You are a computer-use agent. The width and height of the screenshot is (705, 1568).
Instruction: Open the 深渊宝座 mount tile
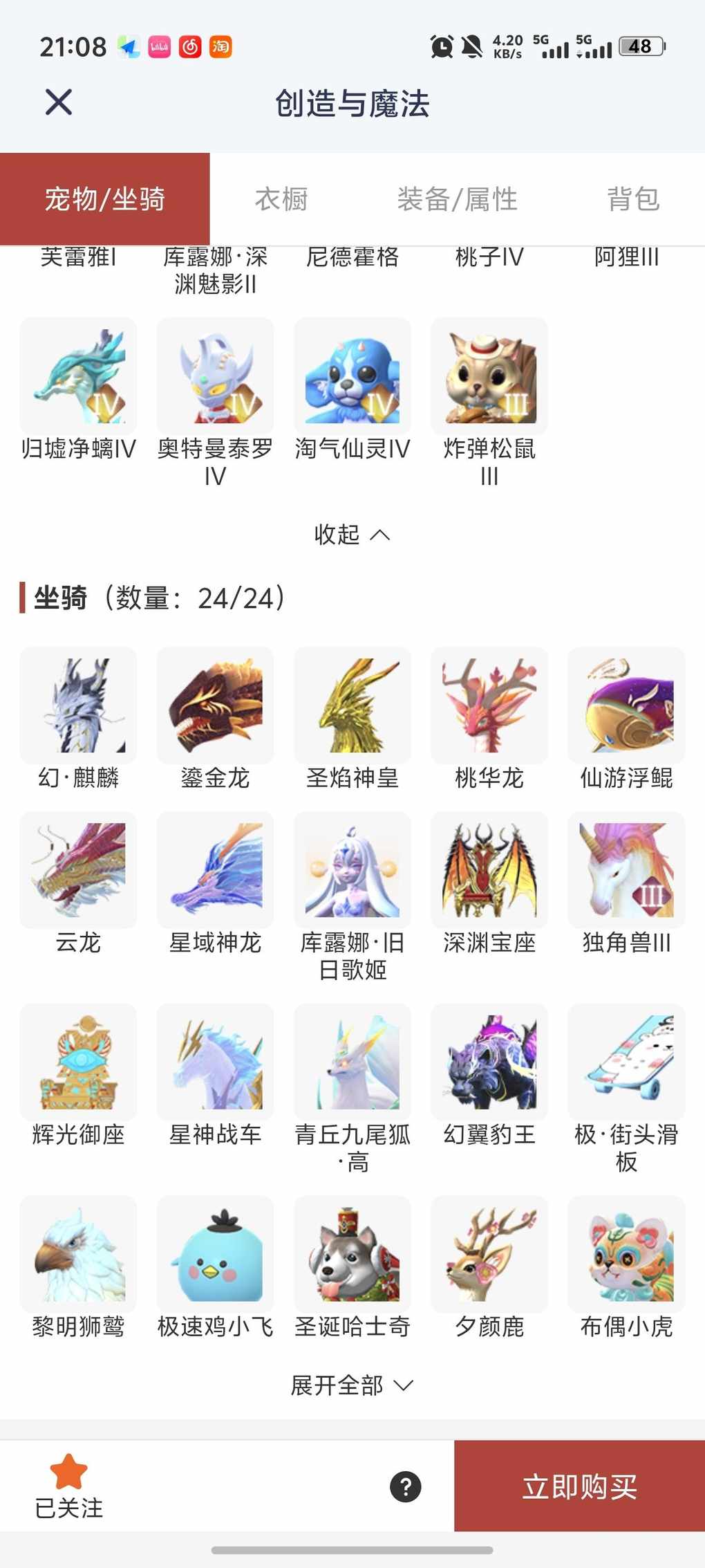489,871
